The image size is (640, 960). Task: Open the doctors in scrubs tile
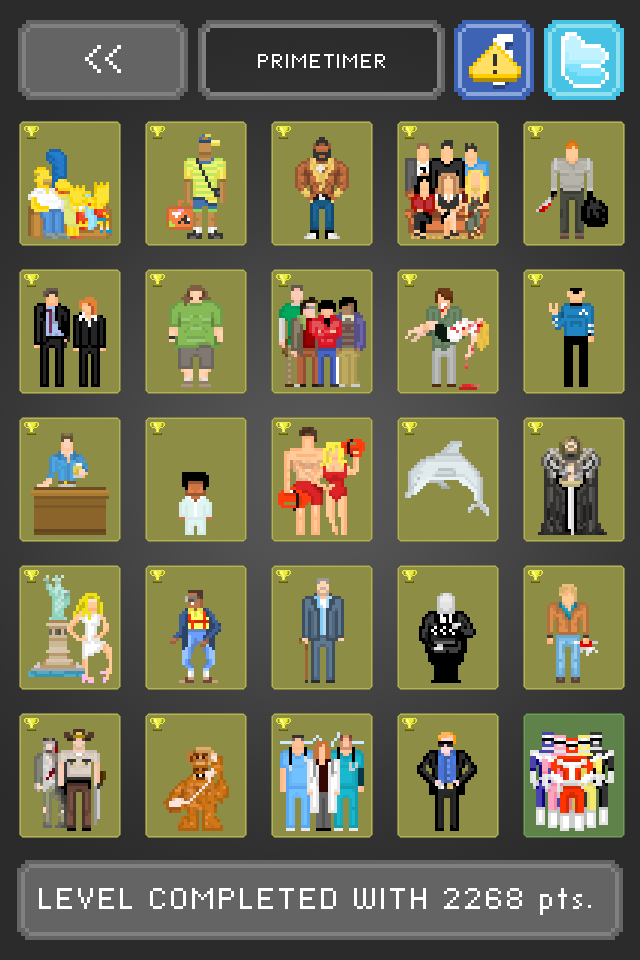(x=322, y=775)
